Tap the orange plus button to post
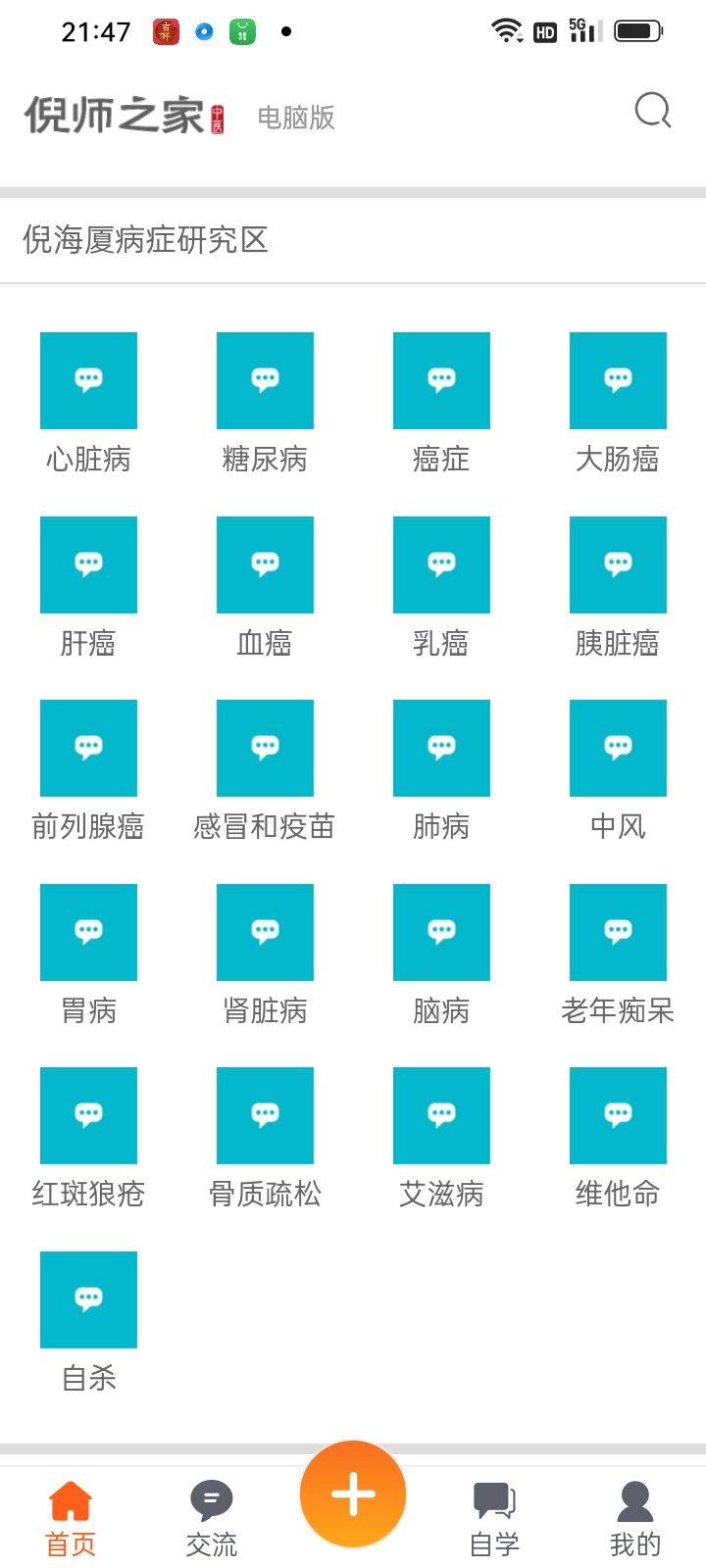Viewport: 706px width, 1568px height. click(x=353, y=1494)
